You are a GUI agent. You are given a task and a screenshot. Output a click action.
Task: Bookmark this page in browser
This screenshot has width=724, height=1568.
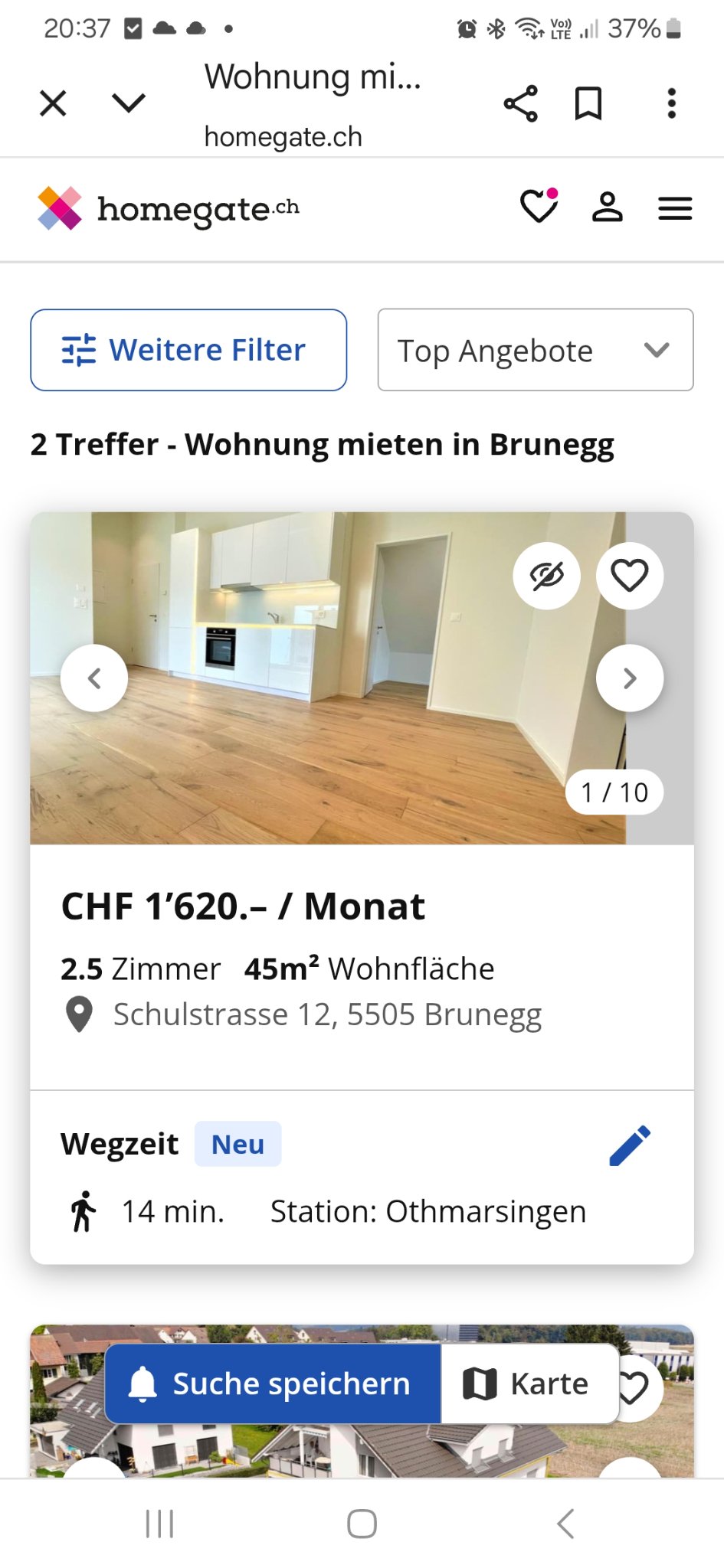click(588, 103)
